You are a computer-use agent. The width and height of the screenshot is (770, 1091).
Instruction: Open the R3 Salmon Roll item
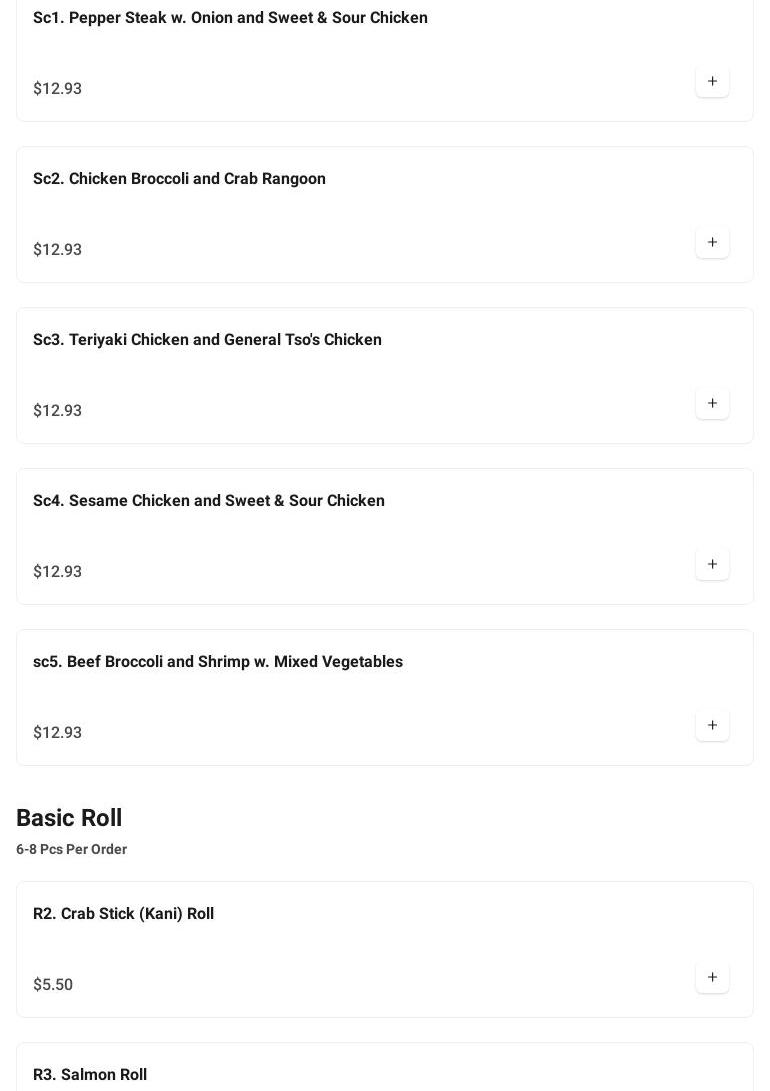(x=90, y=1074)
